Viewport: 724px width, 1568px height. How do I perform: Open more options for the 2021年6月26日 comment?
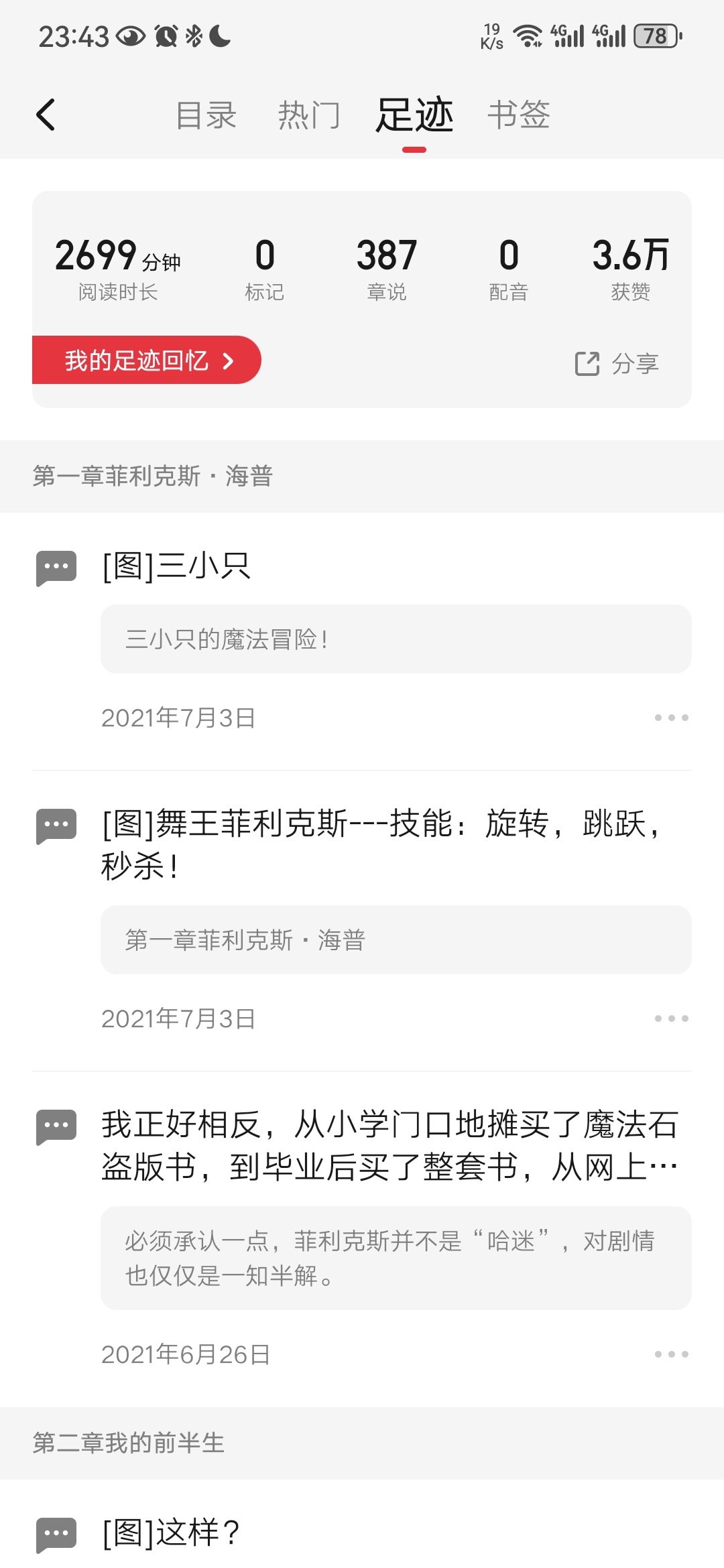[671, 1354]
